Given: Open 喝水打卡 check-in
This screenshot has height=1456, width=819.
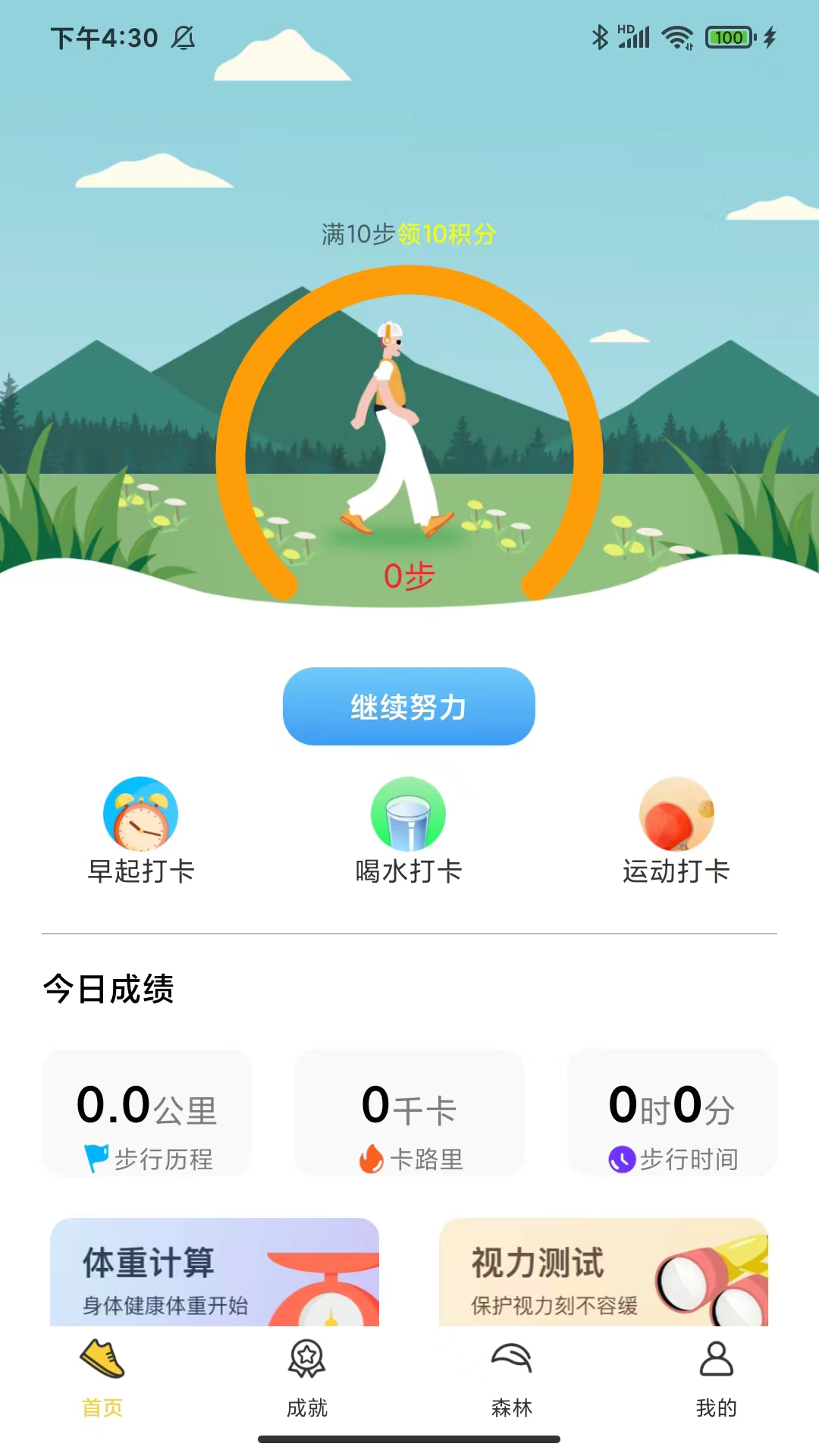Looking at the screenshot, I should (409, 831).
